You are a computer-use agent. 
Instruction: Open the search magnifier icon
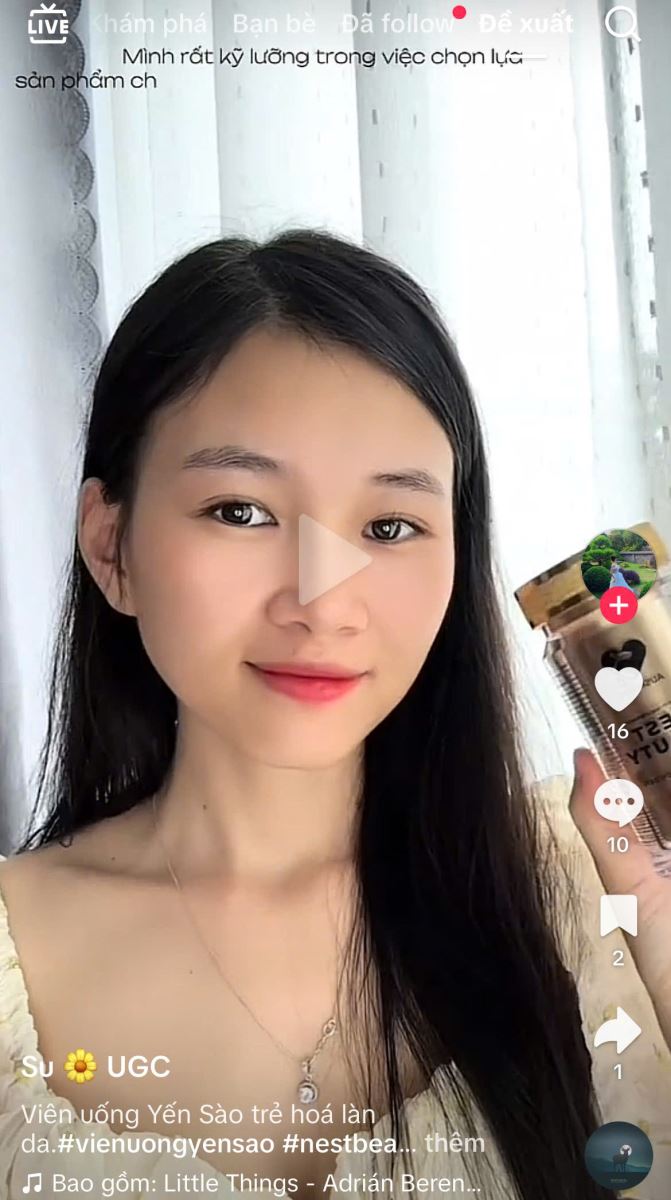[622, 24]
